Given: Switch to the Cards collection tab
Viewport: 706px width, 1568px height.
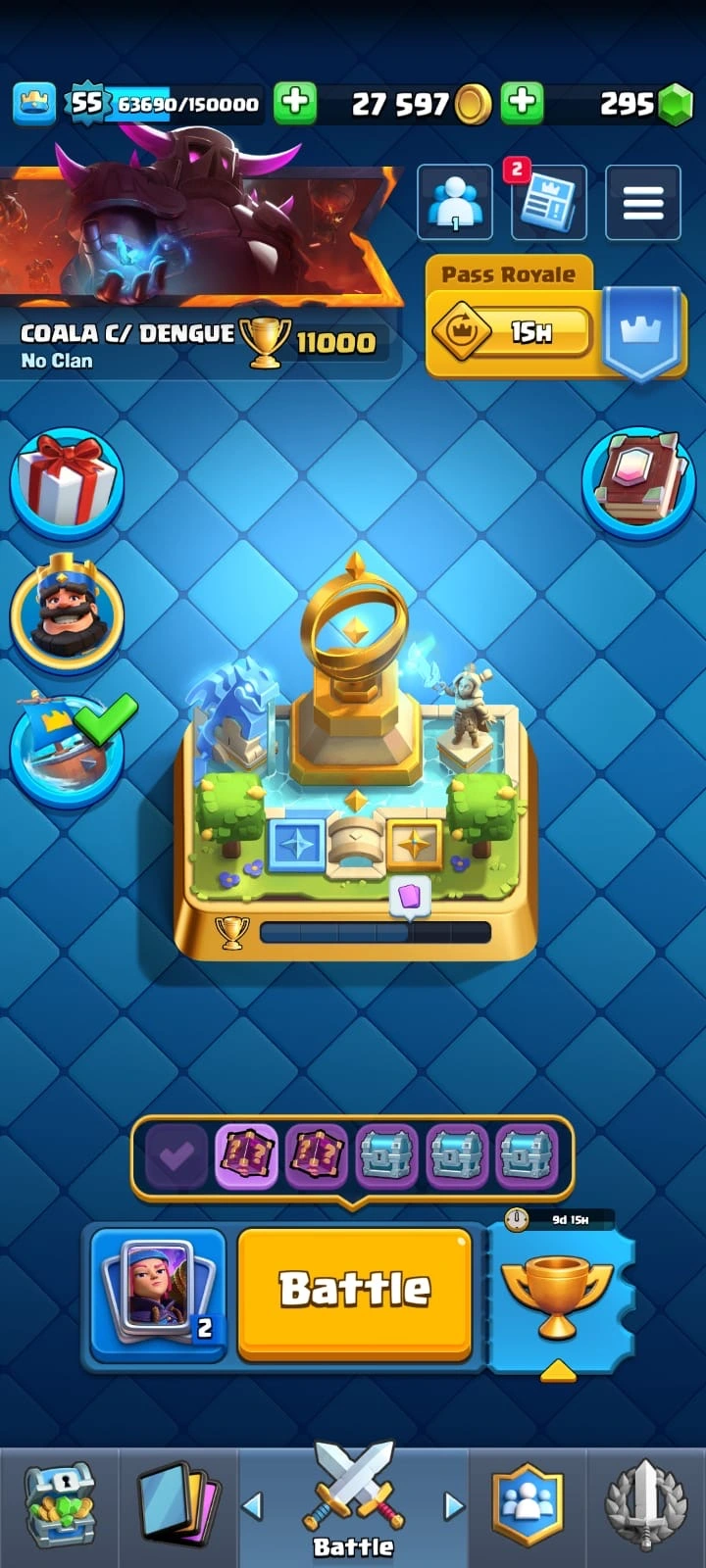Looking at the screenshot, I should pyautogui.click(x=177, y=1507).
